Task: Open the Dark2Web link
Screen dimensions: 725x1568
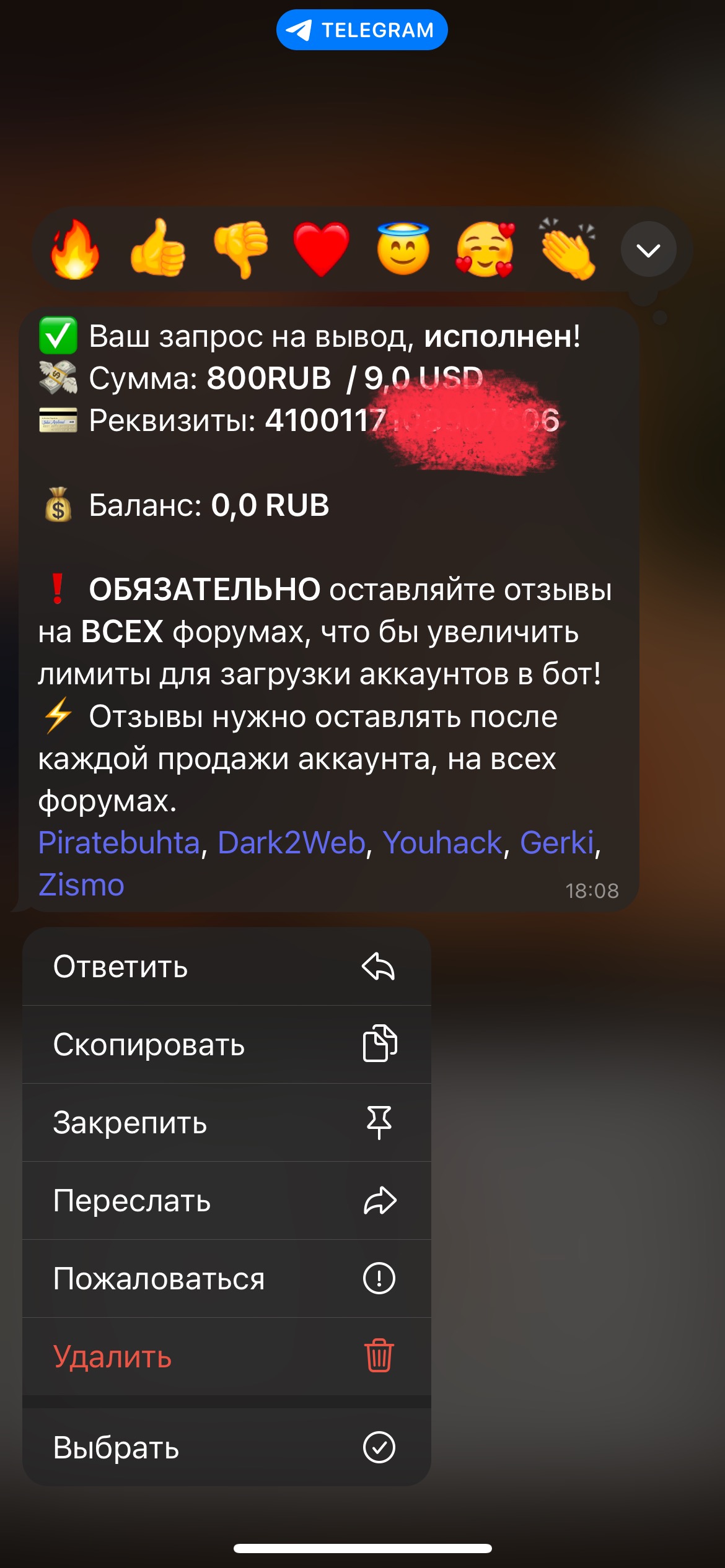Action: pos(291,843)
